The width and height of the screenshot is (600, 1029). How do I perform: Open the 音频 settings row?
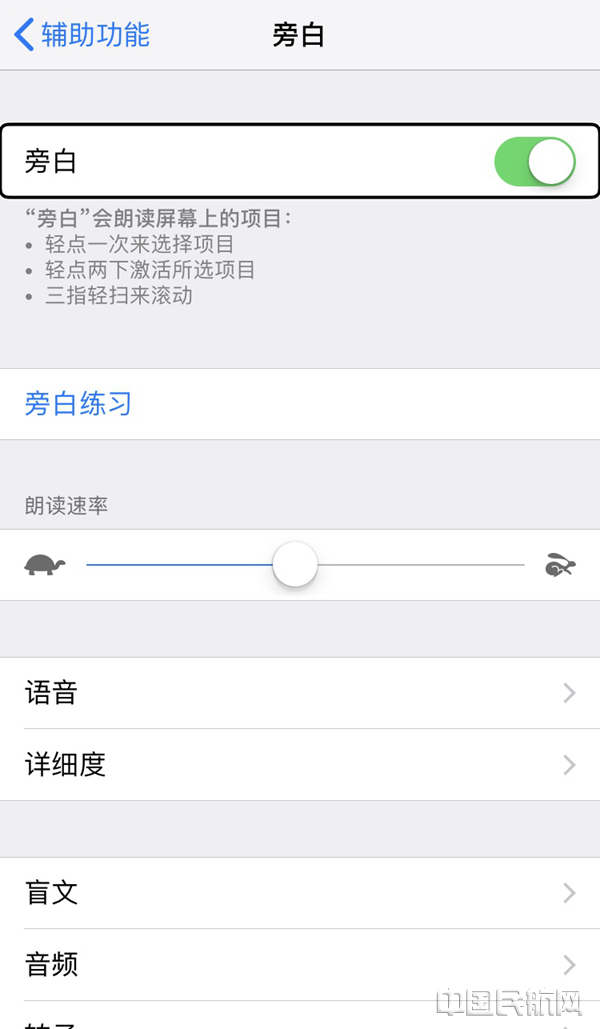tap(300, 965)
